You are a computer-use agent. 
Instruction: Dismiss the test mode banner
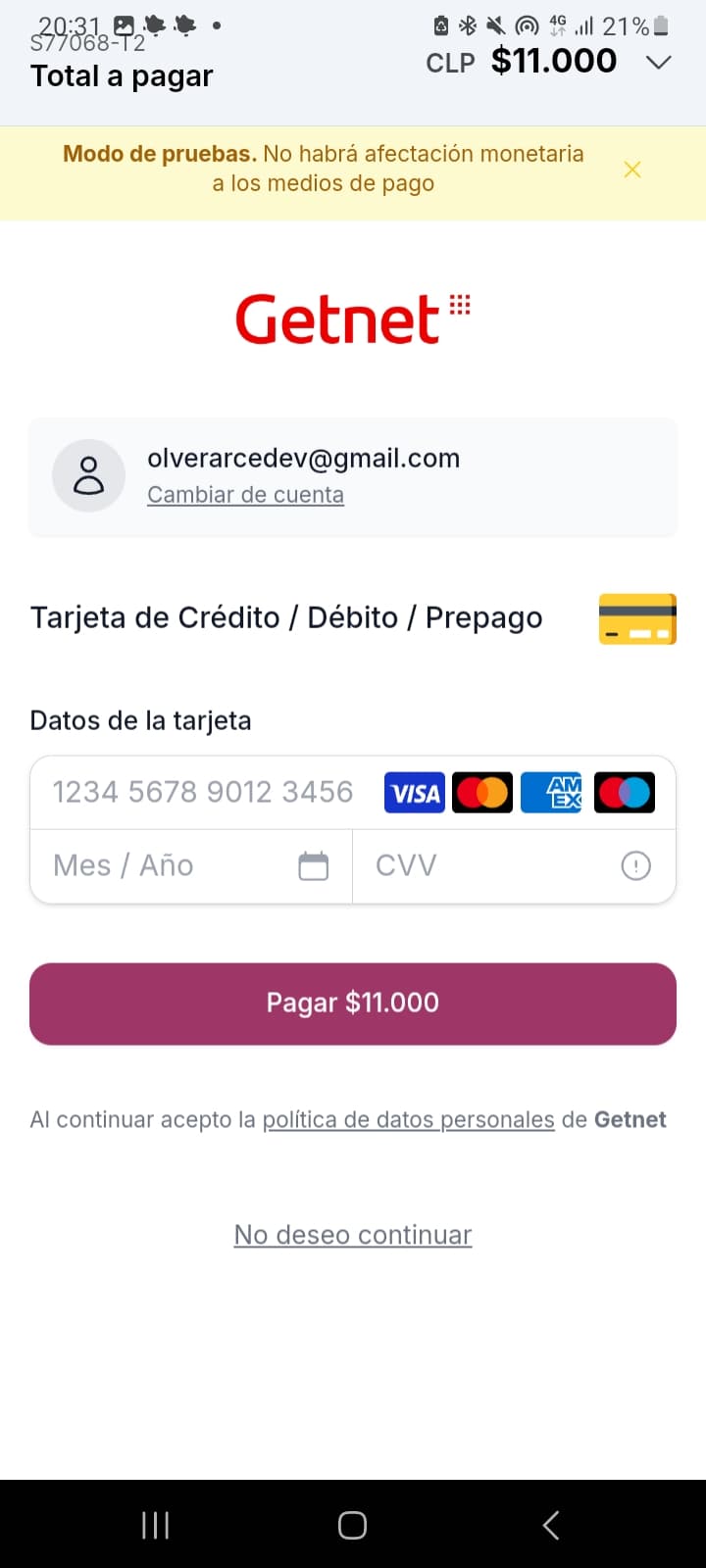coord(632,170)
